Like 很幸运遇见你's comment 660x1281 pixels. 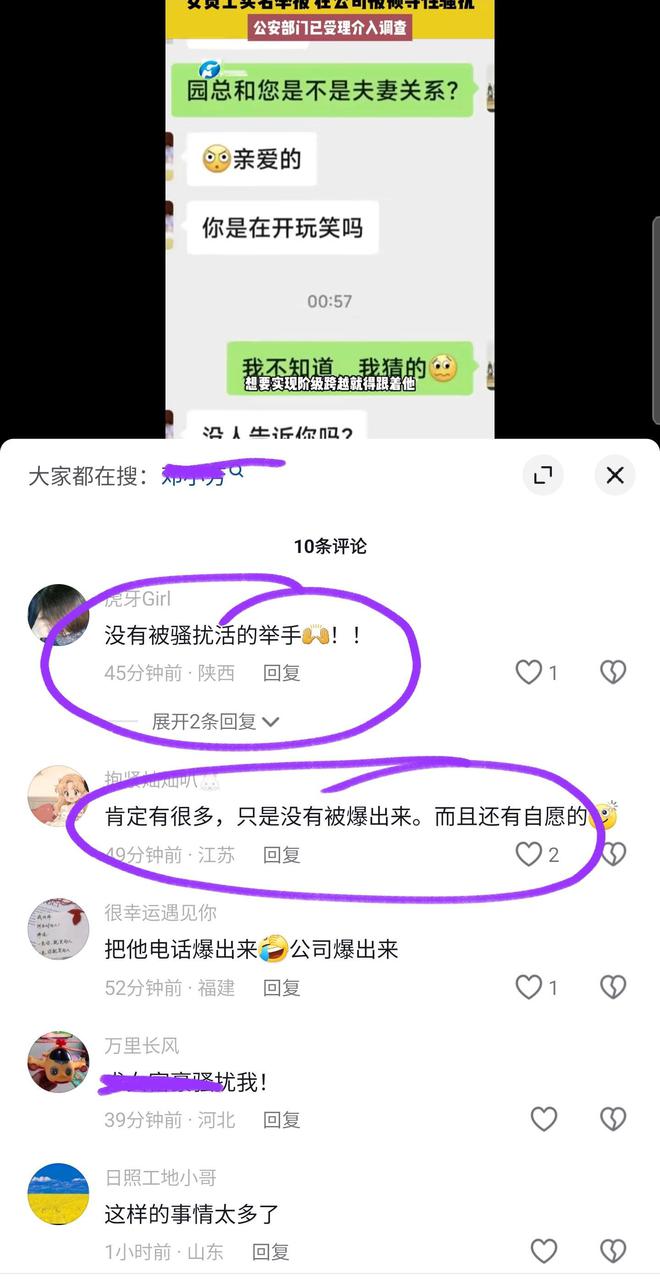pos(529,988)
